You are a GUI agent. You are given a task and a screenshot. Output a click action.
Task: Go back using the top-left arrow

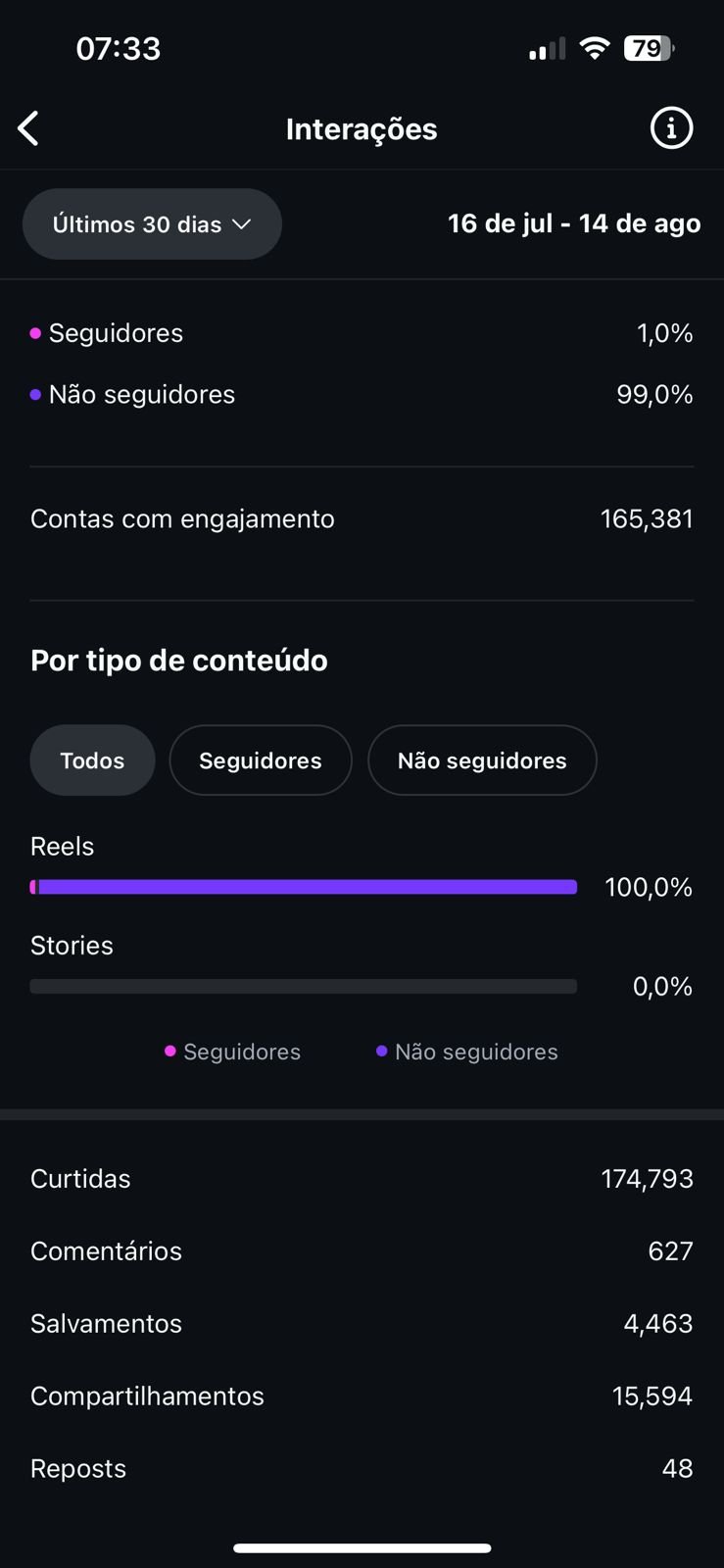[28, 128]
